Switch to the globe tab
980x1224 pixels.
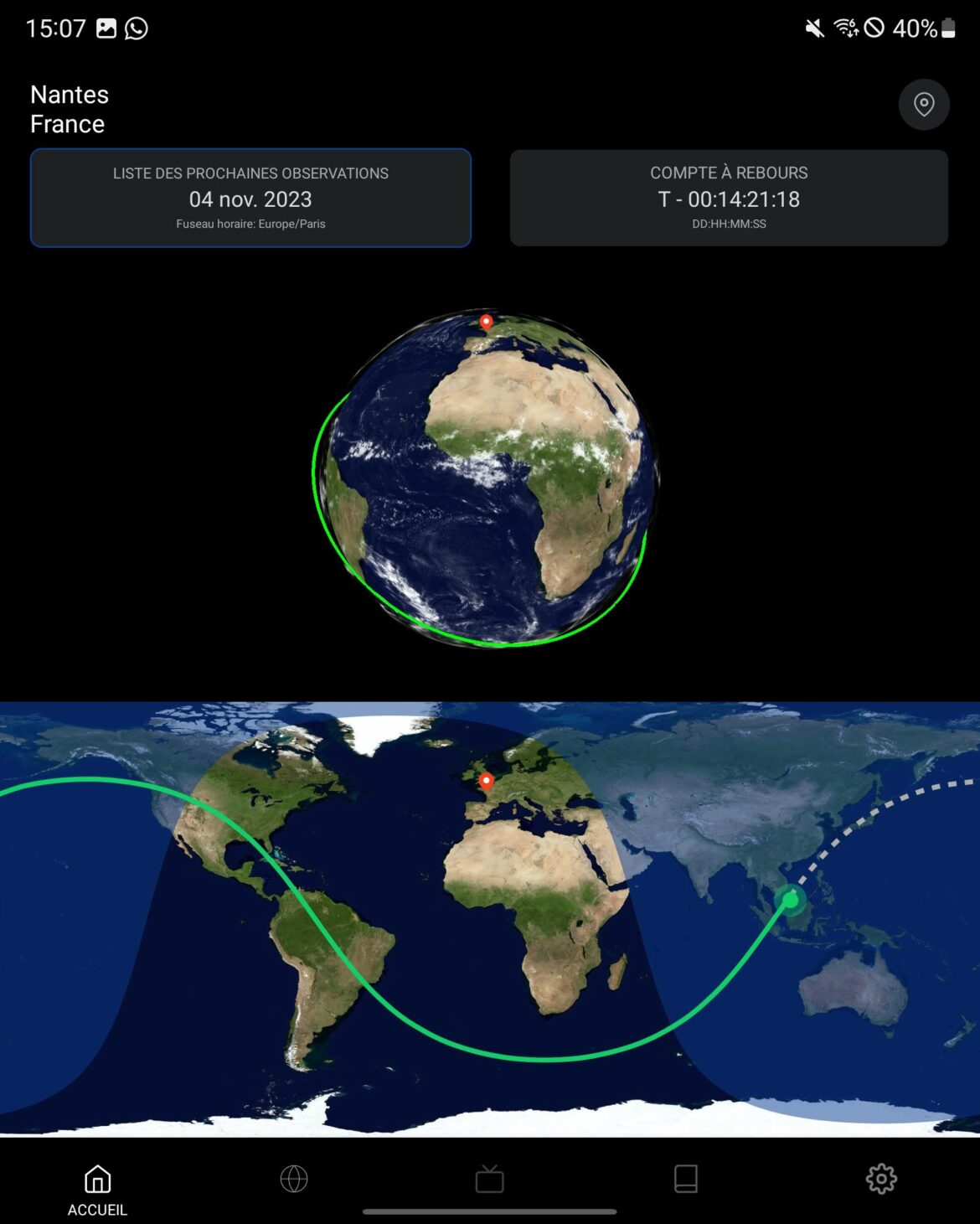[294, 1179]
